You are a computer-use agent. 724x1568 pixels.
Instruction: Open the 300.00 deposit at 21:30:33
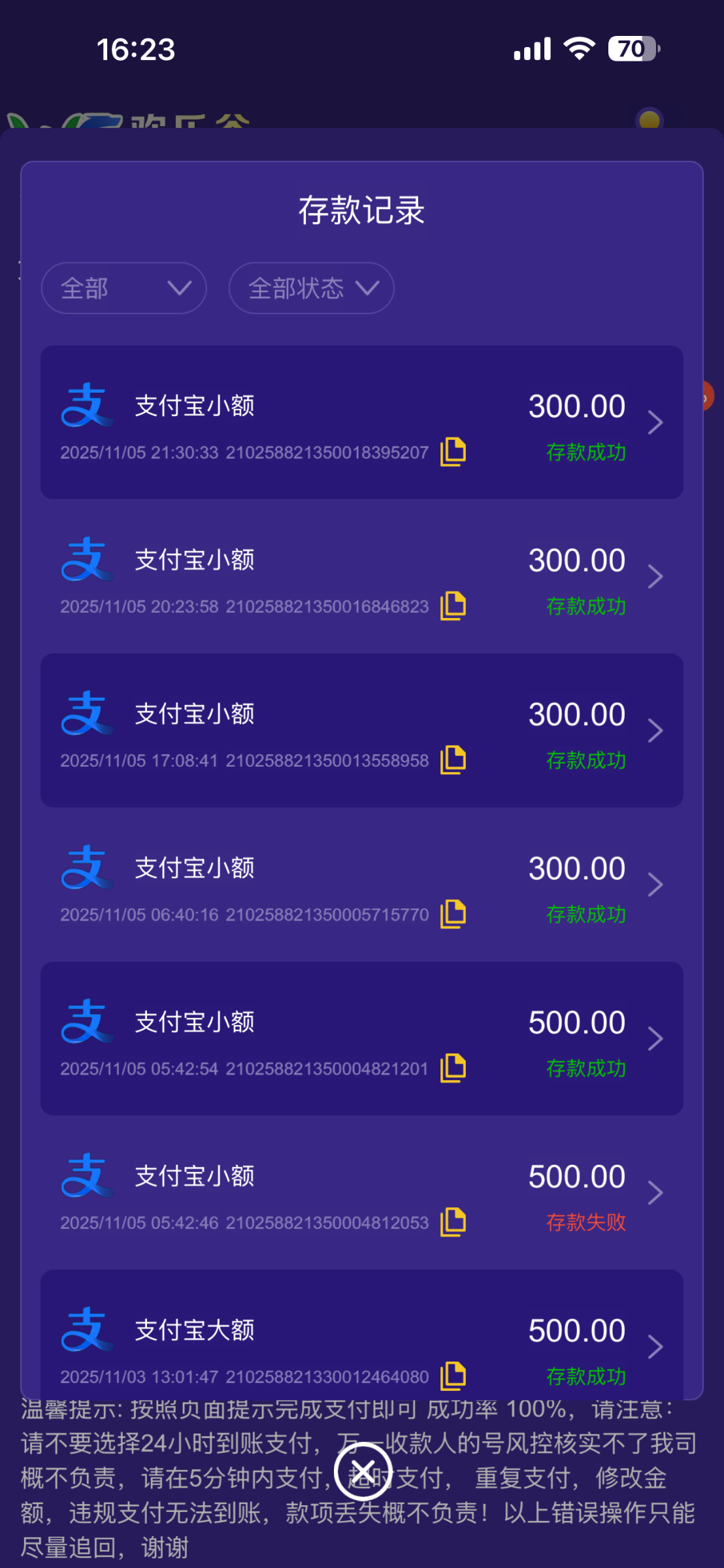click(x=655, y=423)
